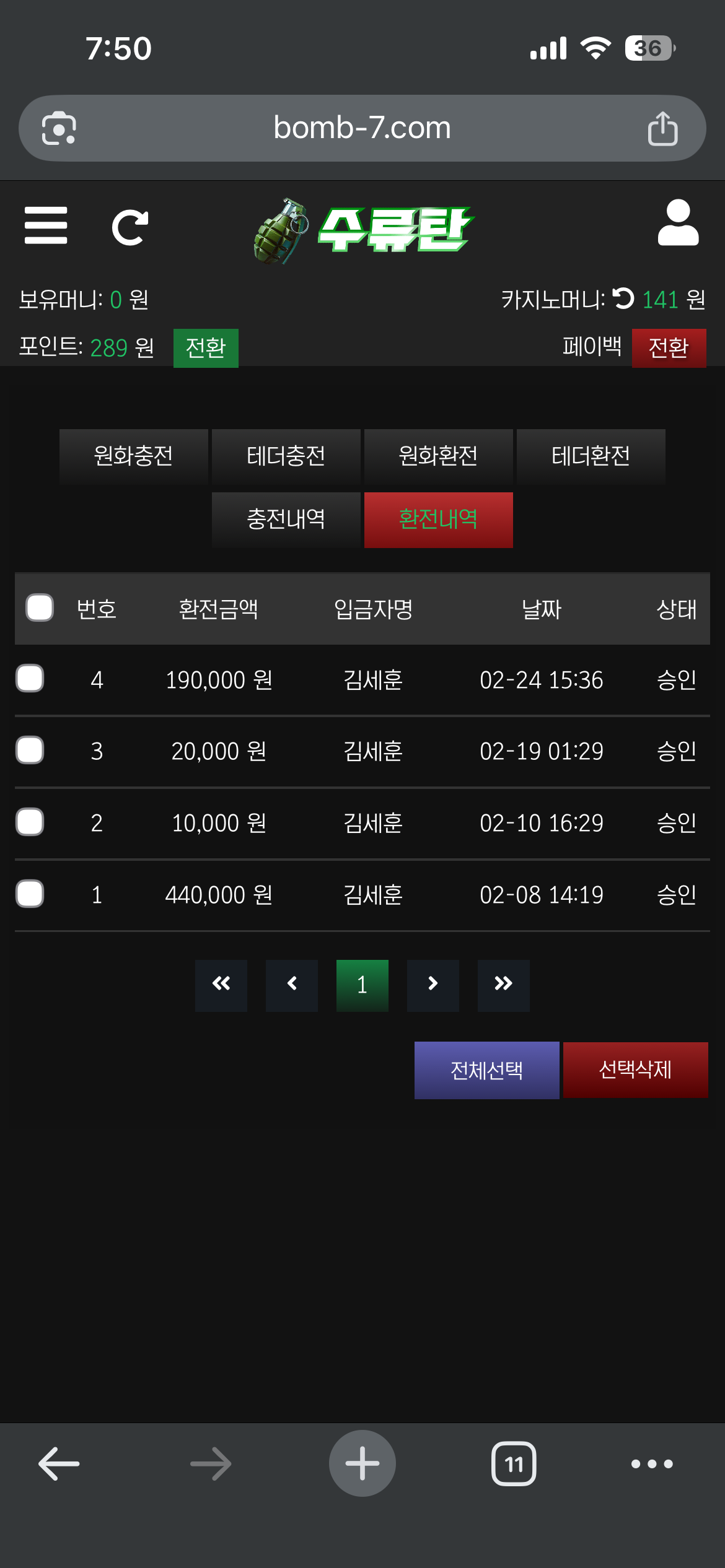The height and width of the screenshot is (1568, 725).
Task: Go to the next page arrow
Action: 433,985
